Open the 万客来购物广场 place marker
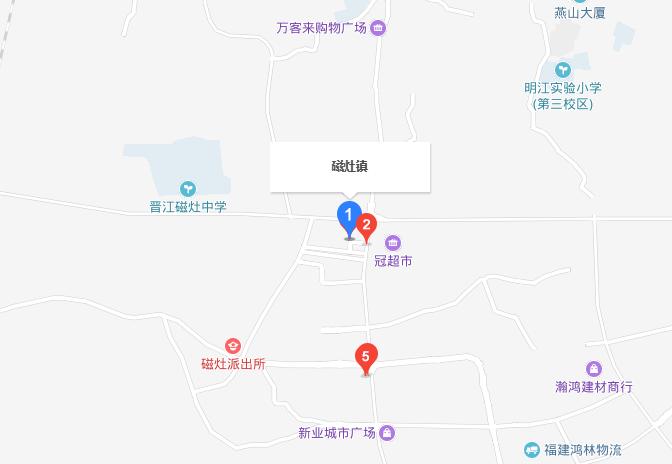Image resolution: width=672 pixels, height=464 pixels. coord(378,28)
